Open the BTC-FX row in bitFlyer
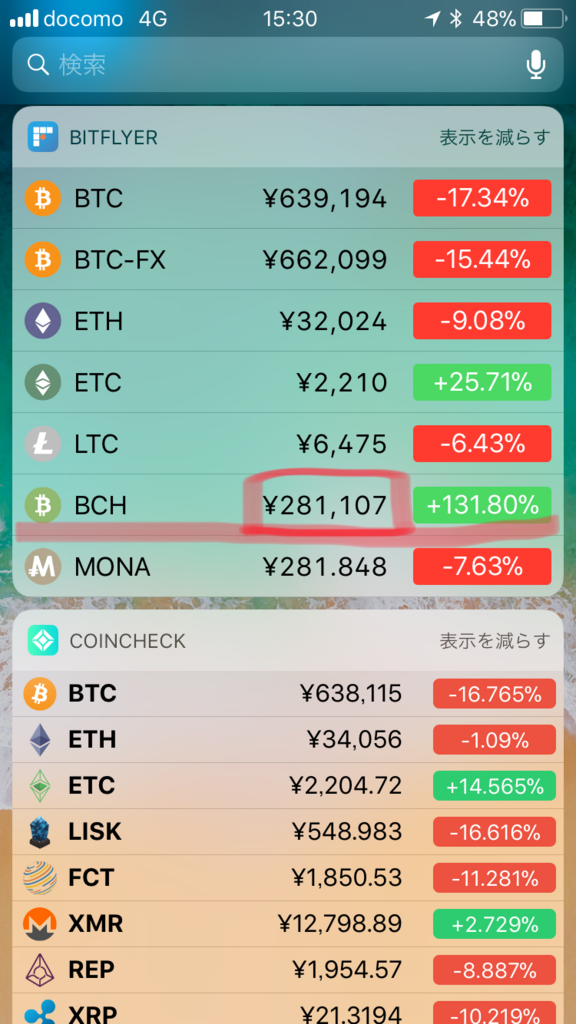The height and width of the screenshot is (1024, 576). (287, 260)
